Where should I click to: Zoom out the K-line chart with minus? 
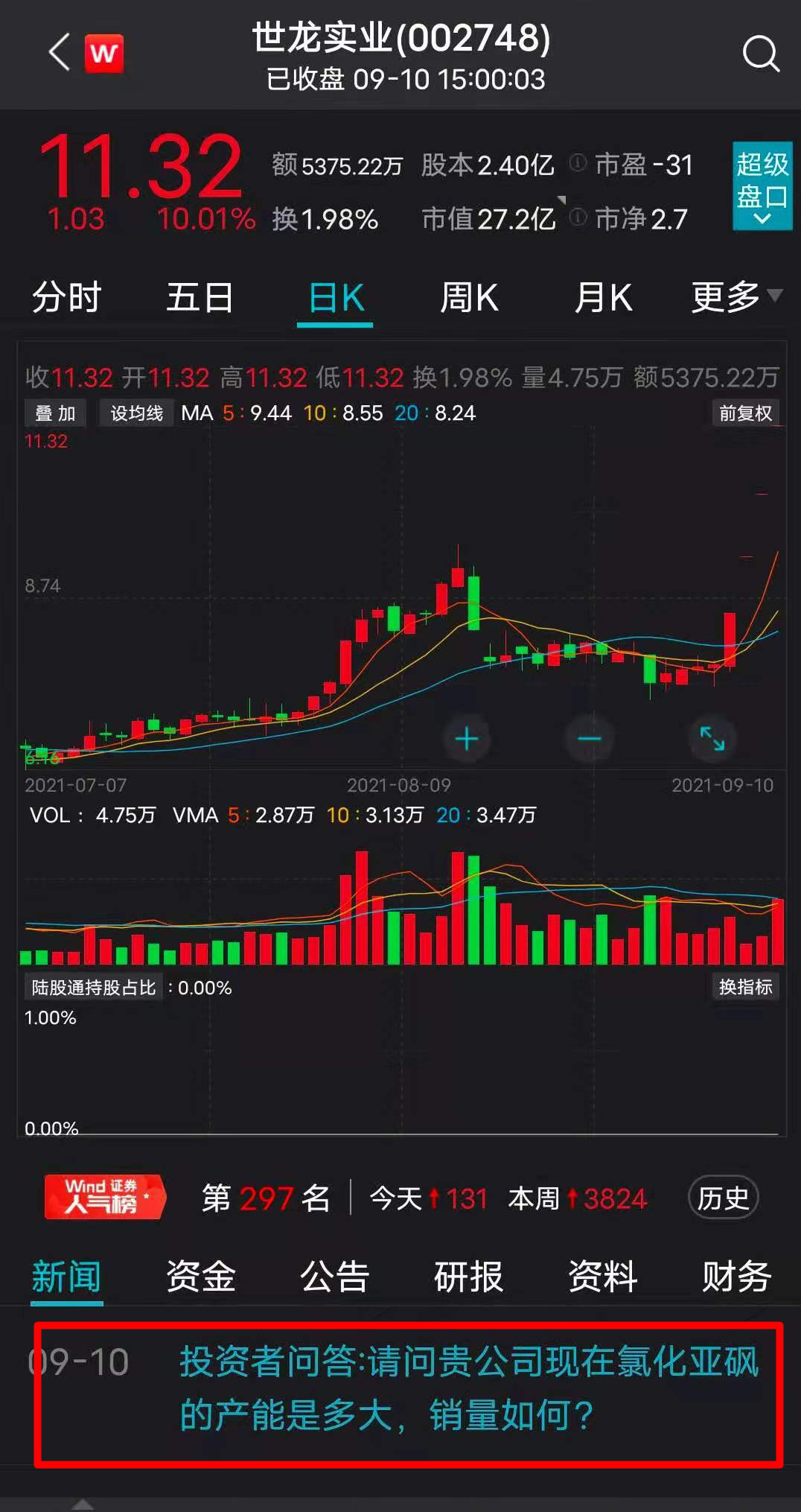(589, 739)
